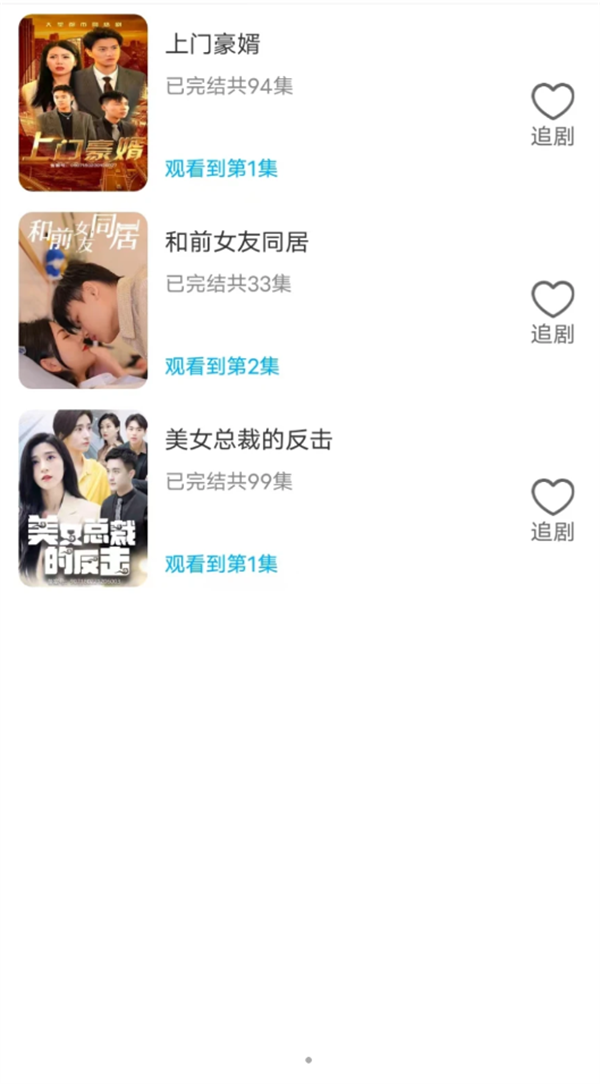Select the 上门豪婿 title row
Viewport: 600px width, 1084px height.
[213, 44]
